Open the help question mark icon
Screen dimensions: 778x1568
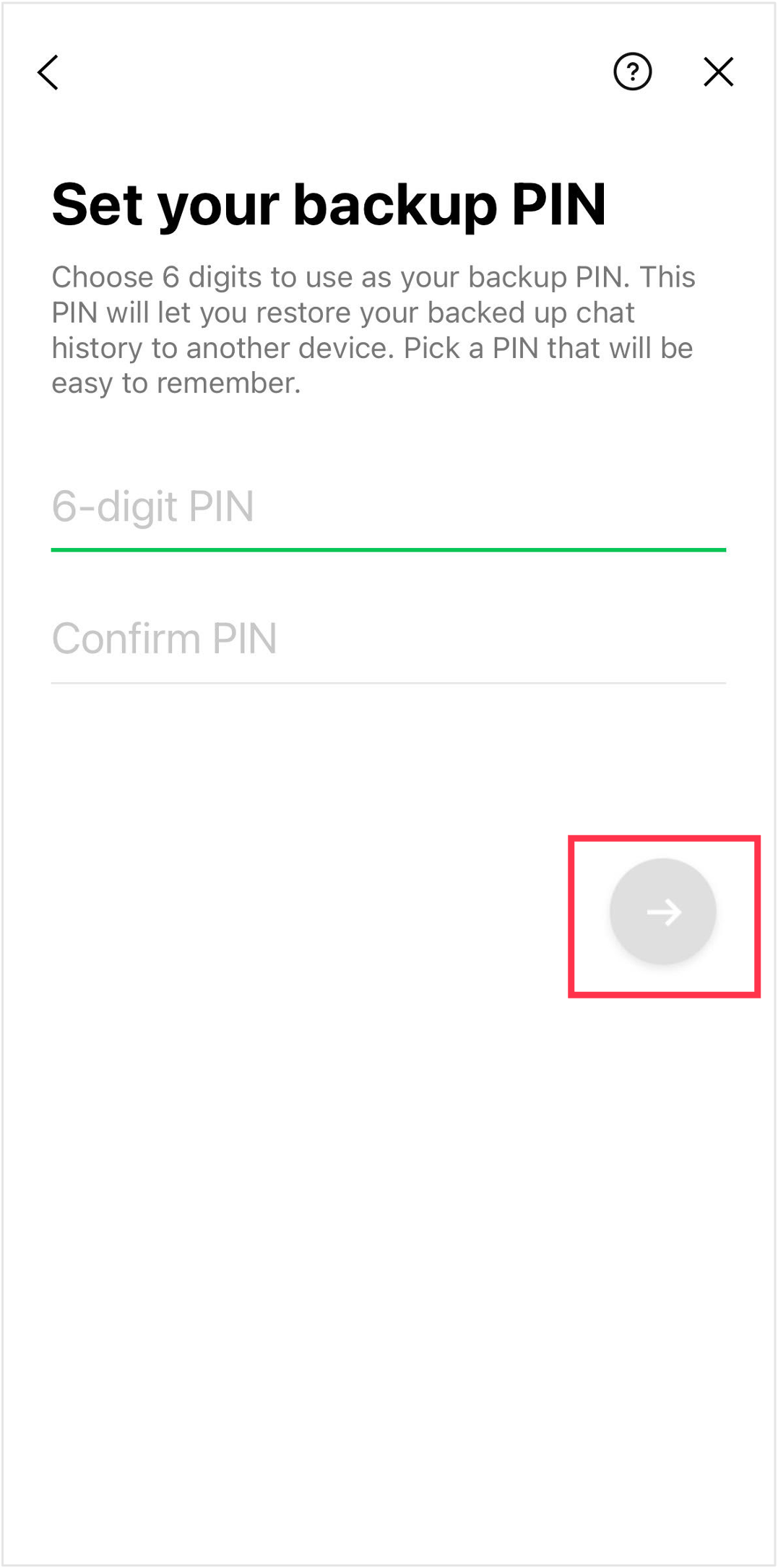tap(632, 71)
